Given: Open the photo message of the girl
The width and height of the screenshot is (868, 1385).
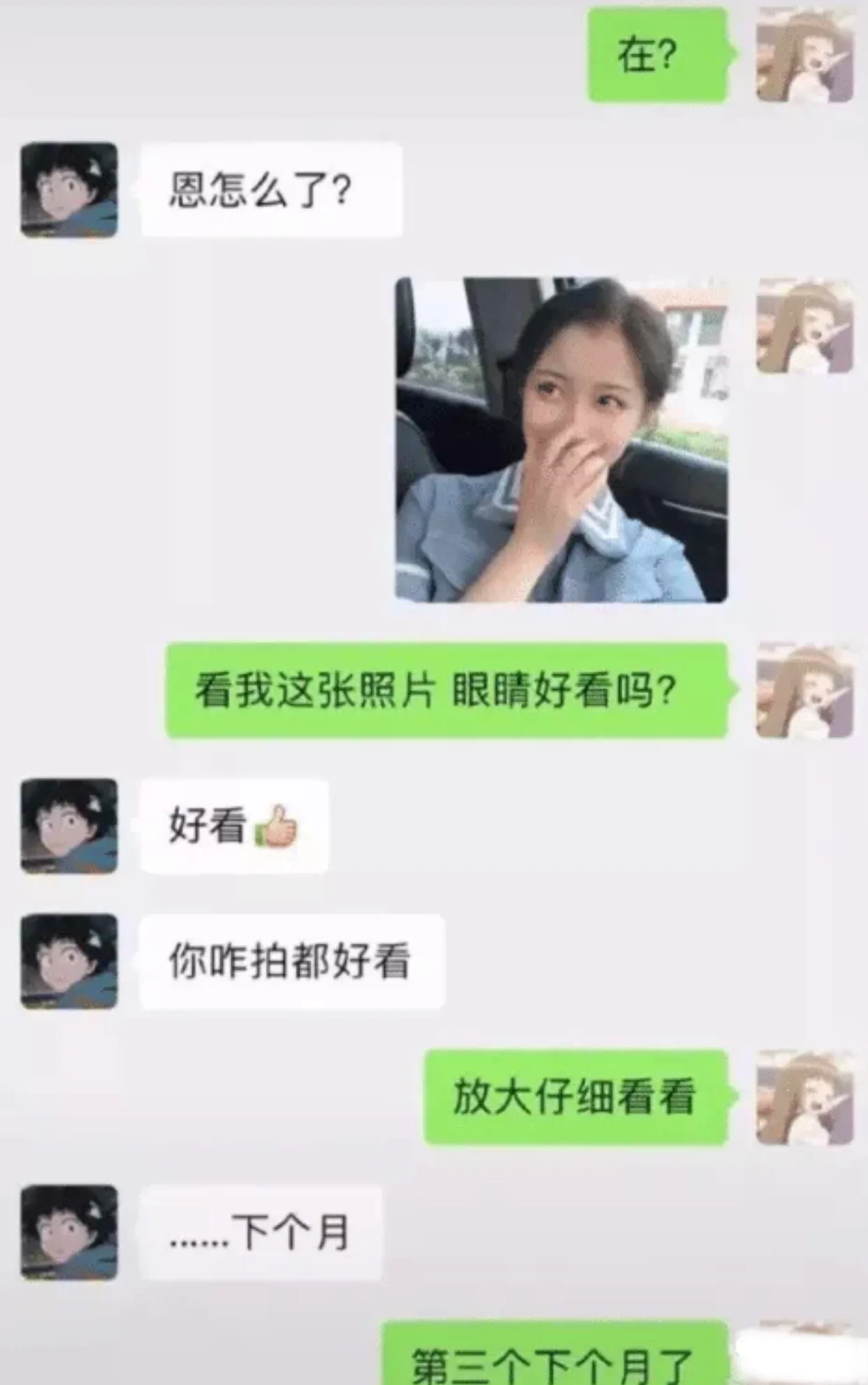Looking at the screenshot, I should pos(561,440).
